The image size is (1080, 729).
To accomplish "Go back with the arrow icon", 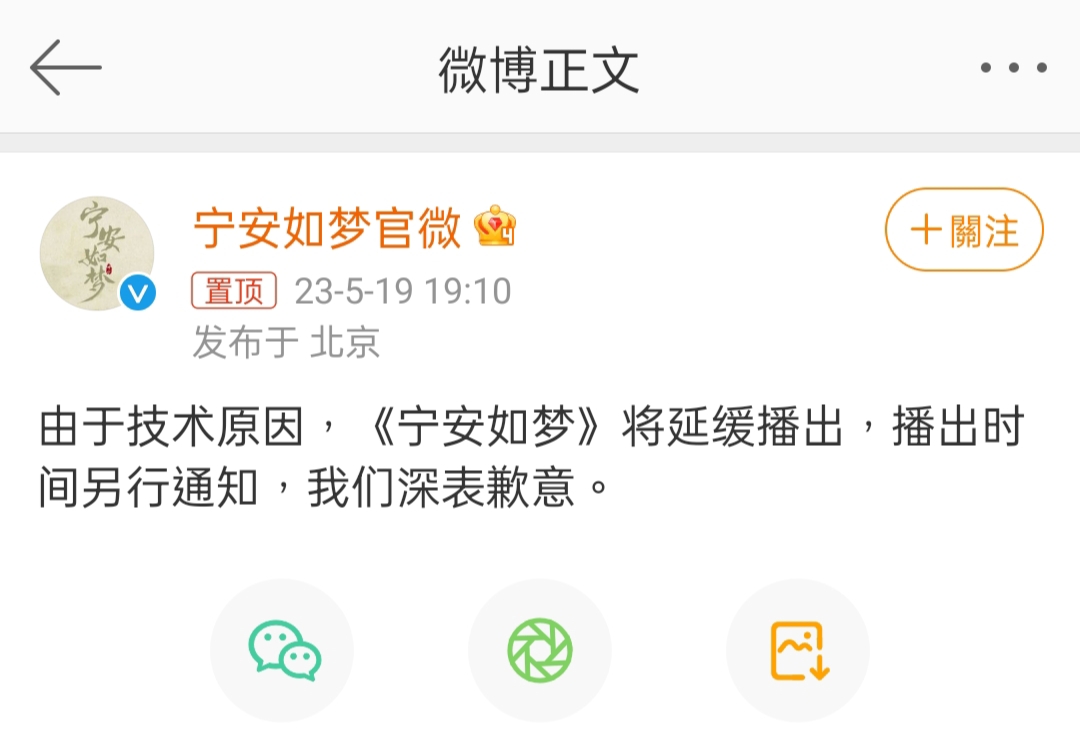I will tap(66, 68).
